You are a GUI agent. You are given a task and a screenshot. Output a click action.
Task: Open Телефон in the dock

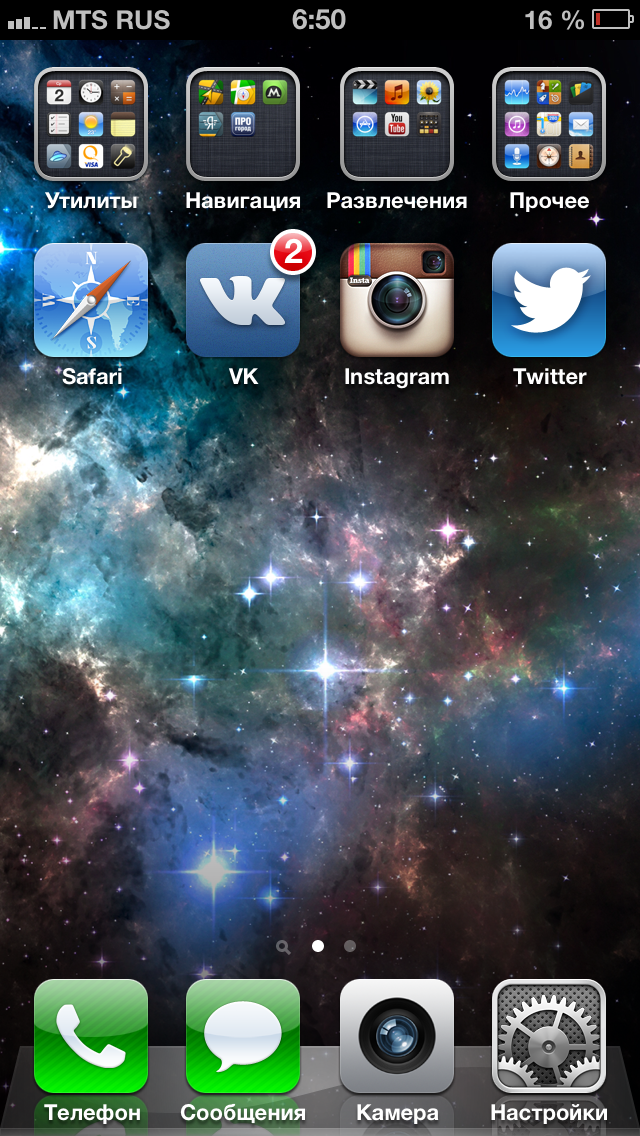coord(91,1036)
